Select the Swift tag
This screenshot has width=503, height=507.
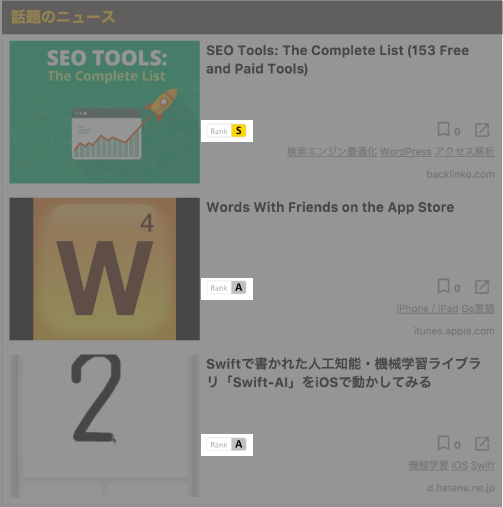pyautogui.click(x=483, y=465)
